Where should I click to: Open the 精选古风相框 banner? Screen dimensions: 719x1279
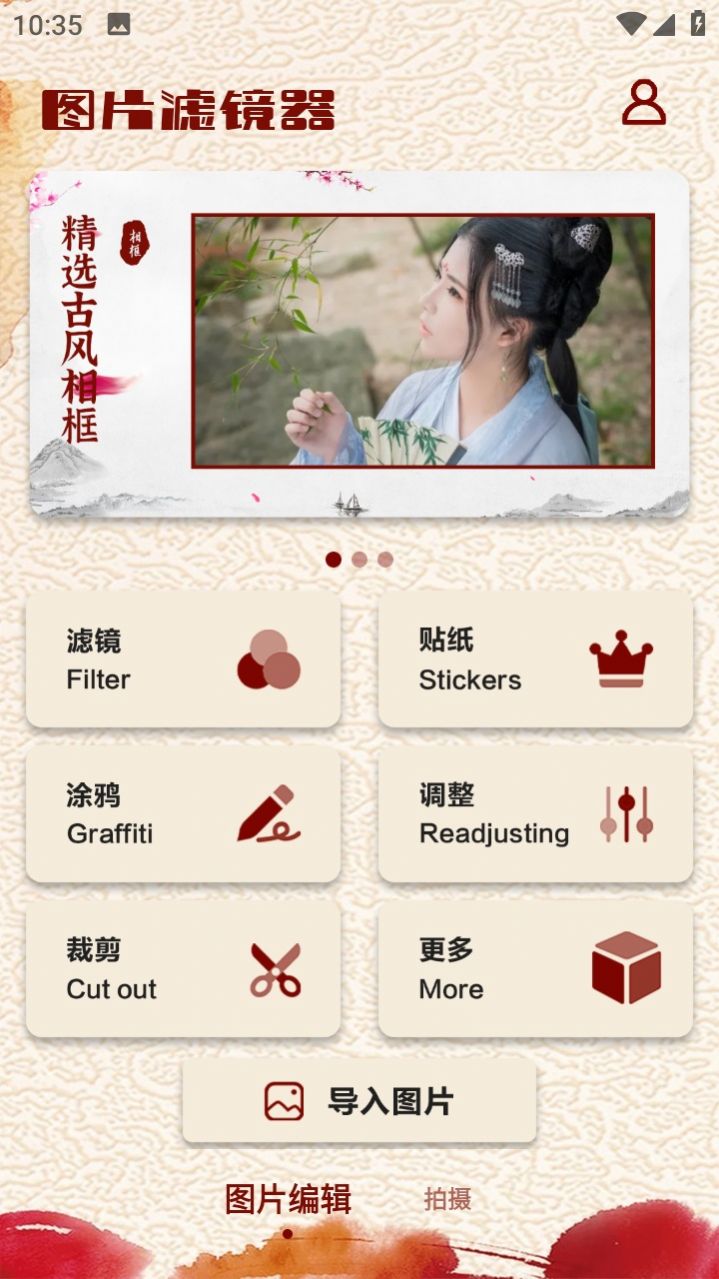(359, 343)
